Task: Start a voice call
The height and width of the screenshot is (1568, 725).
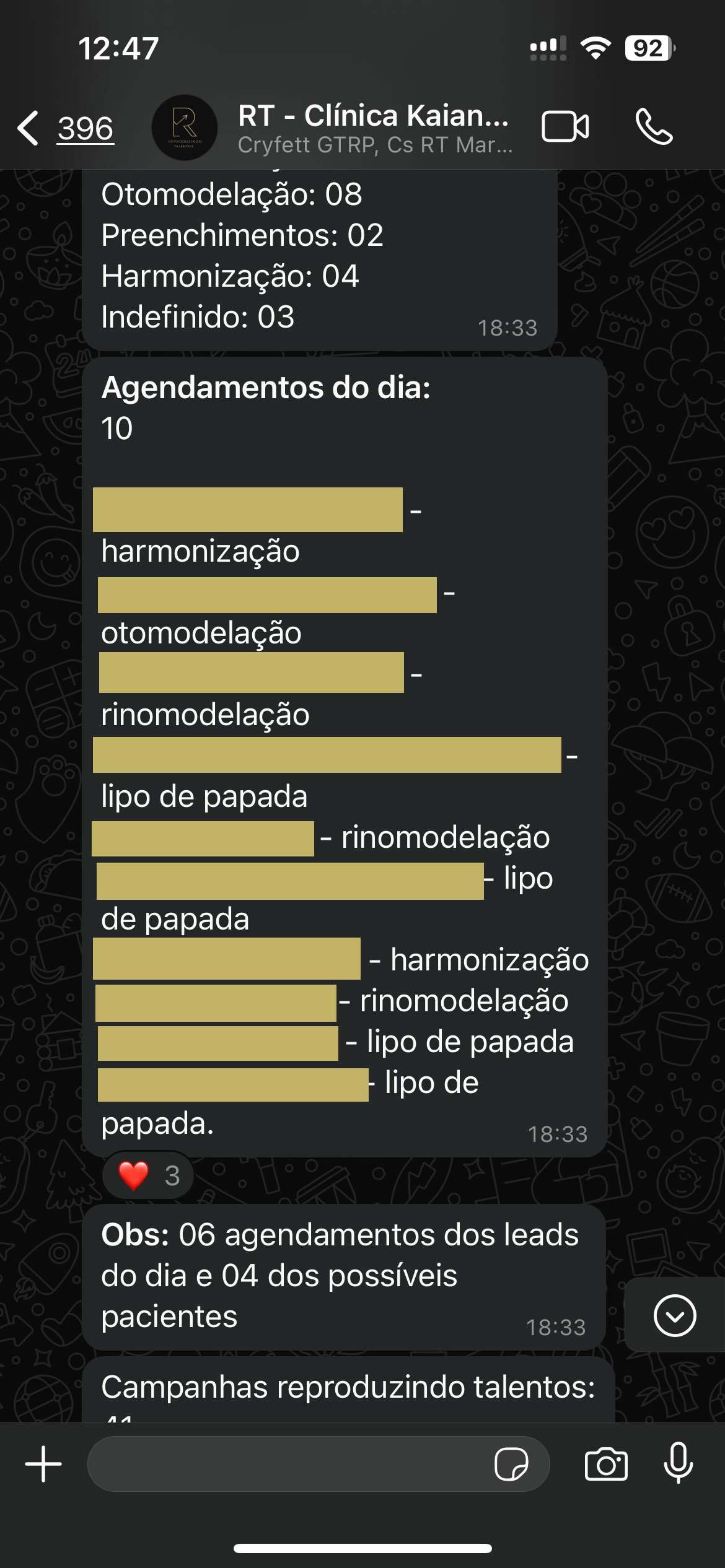Action: coord(653,127)
